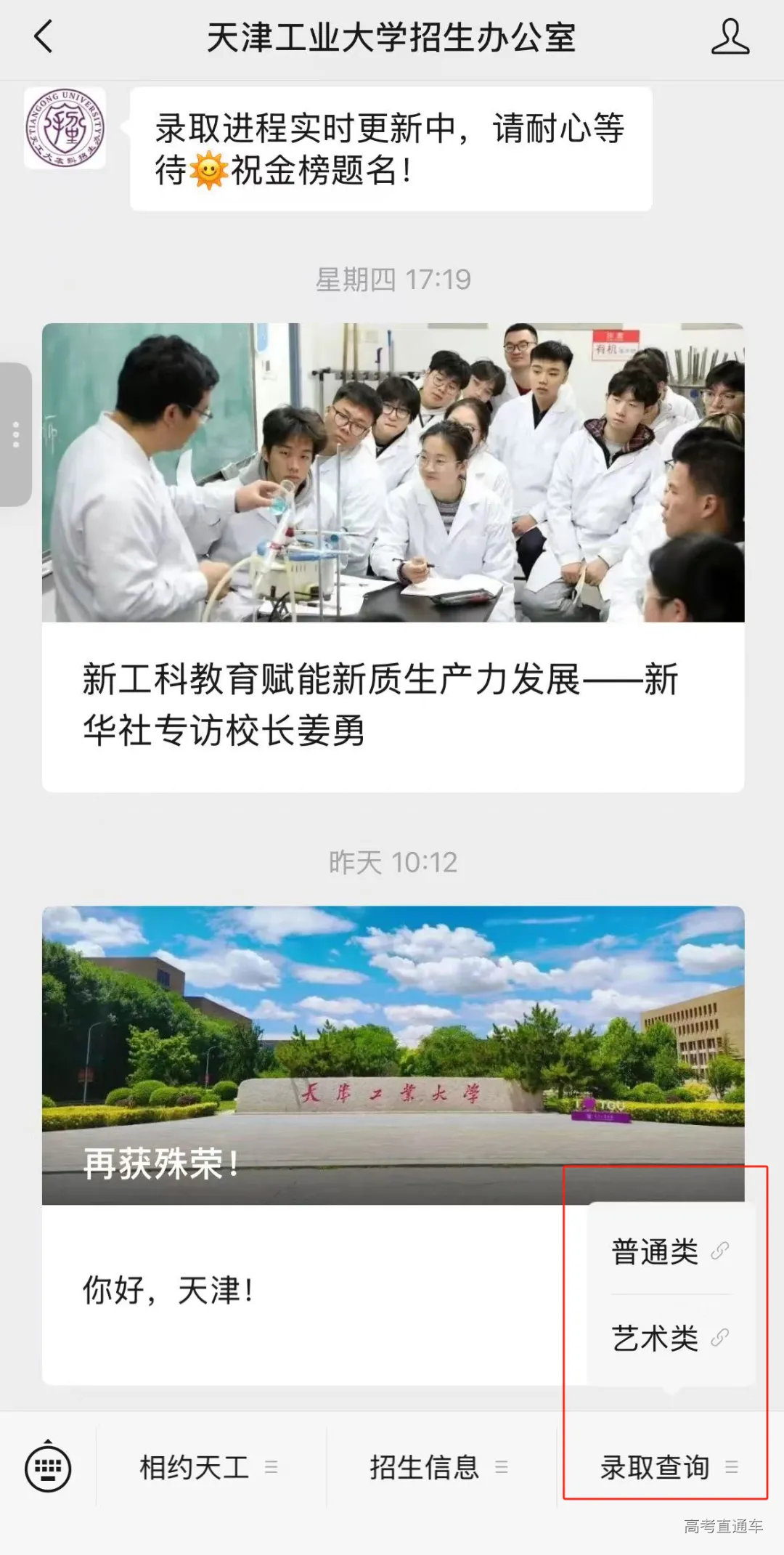The height and width of the screenshot is (1555, 784).
Task: Tap the chain link icon beside 普通类
Action: pyautogui.click(x=722, y=1251)
